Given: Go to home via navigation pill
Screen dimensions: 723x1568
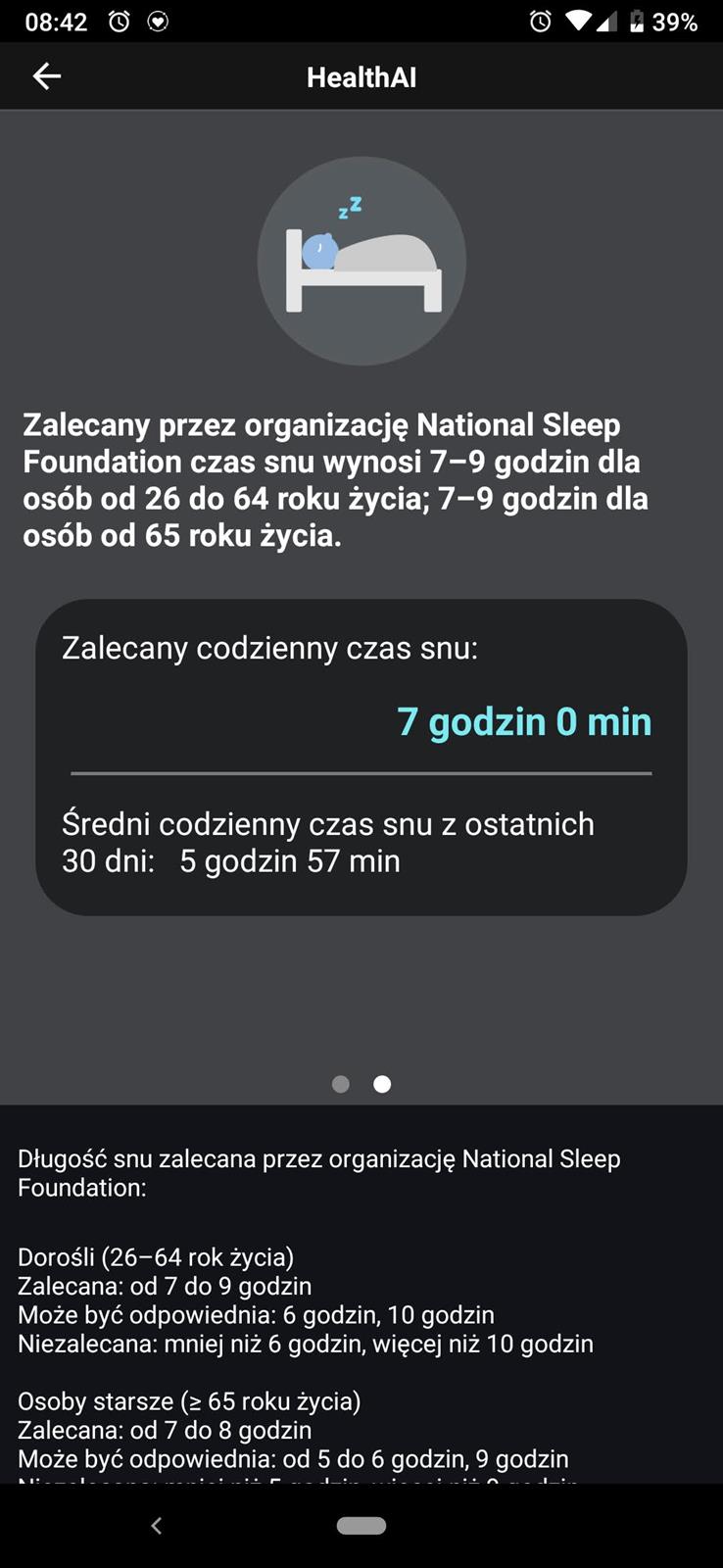Looking at the screenshot, I should tap(361, 1525).
